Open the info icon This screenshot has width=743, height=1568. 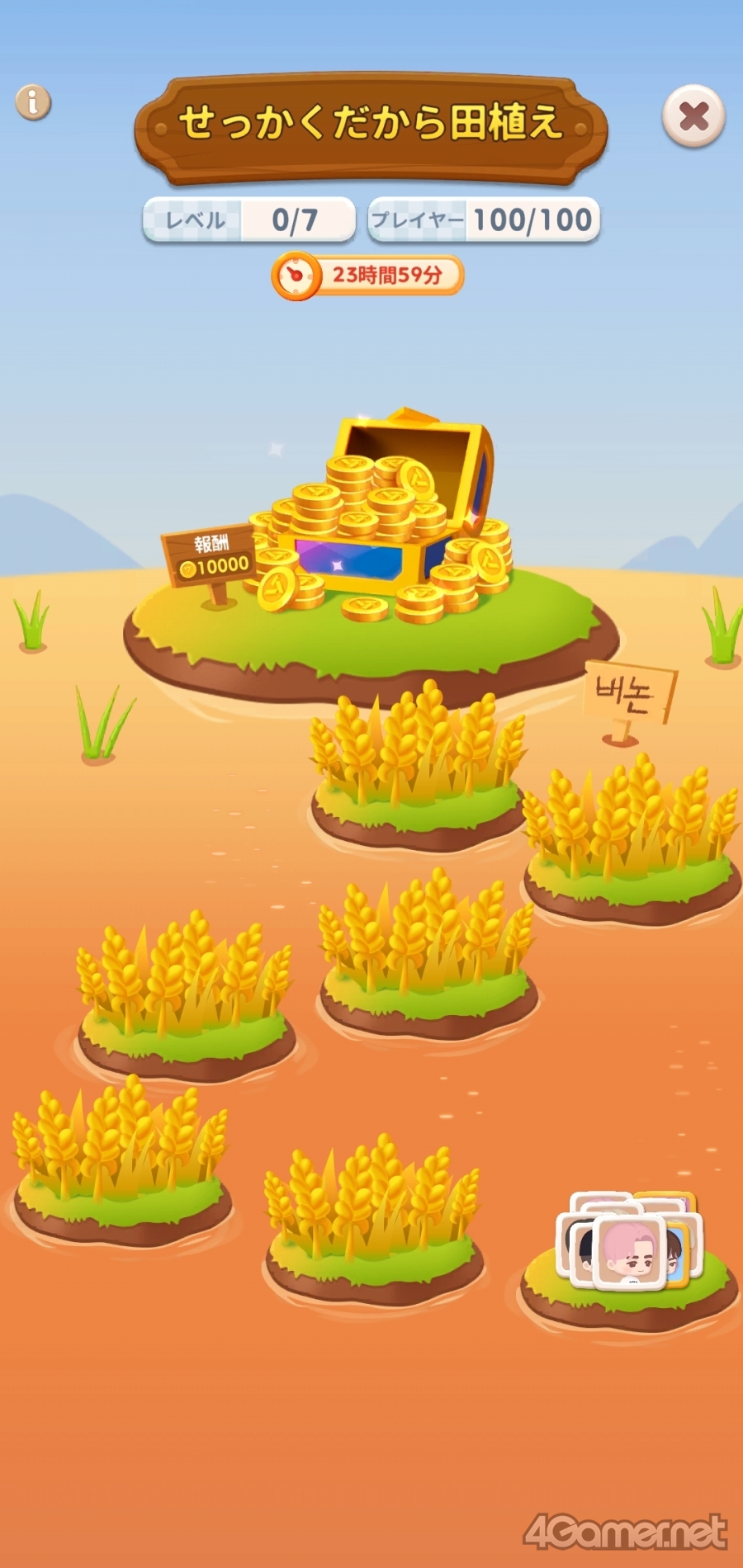click(x=33, y=102)
